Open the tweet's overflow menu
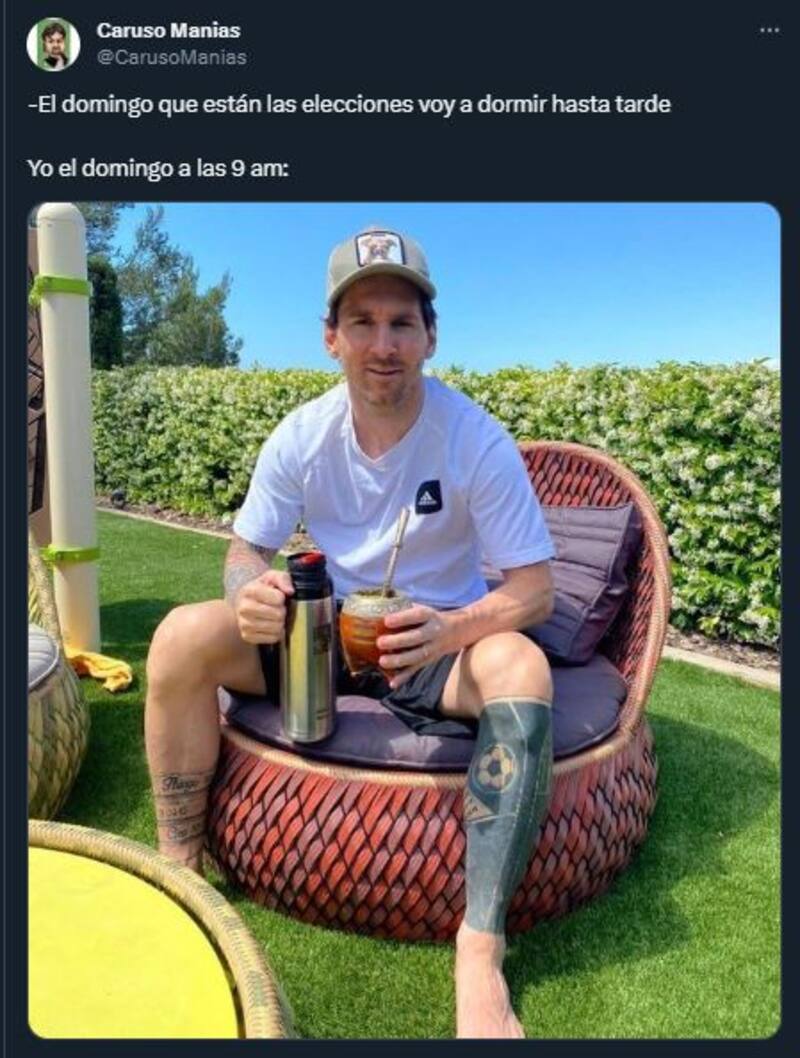 point(768,30)
